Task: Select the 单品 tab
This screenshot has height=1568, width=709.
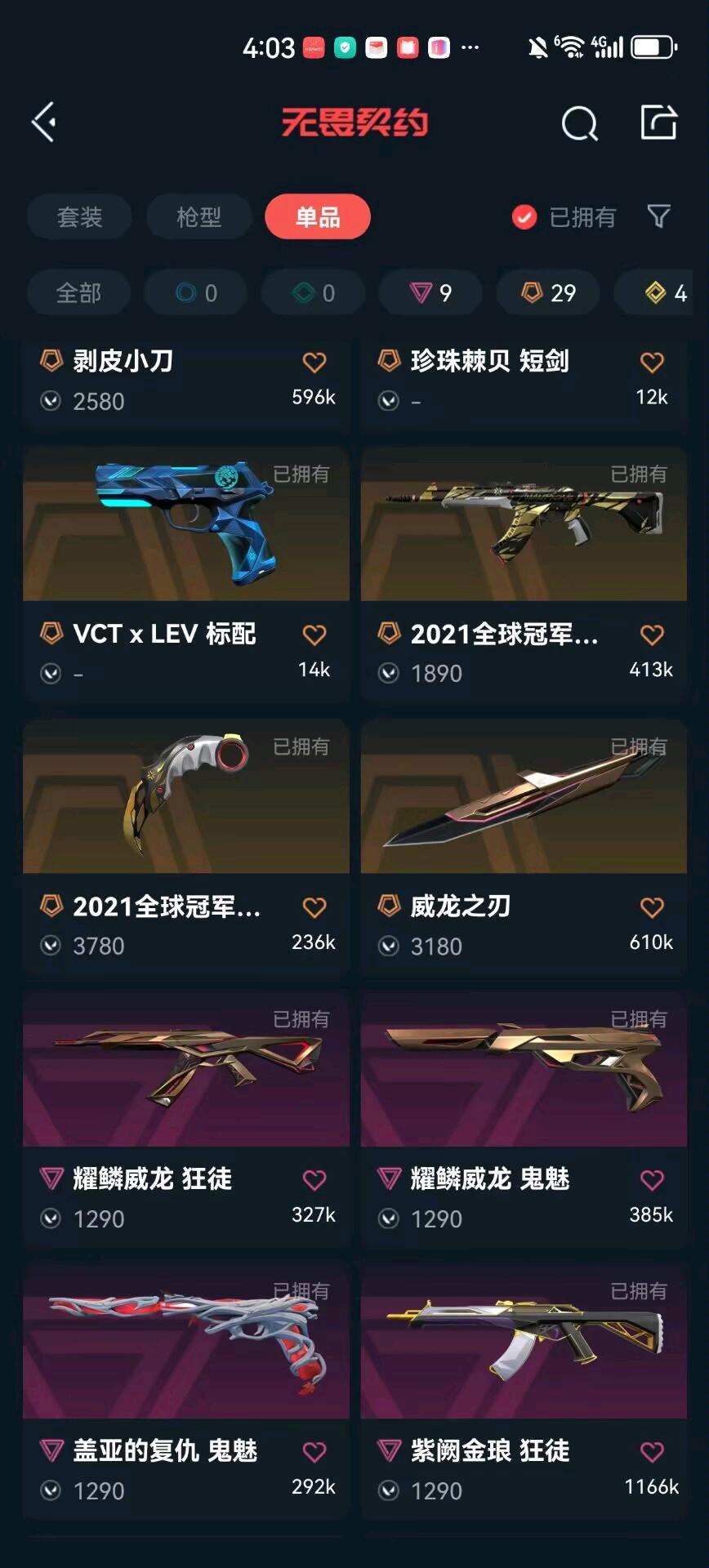Action: 318,216
